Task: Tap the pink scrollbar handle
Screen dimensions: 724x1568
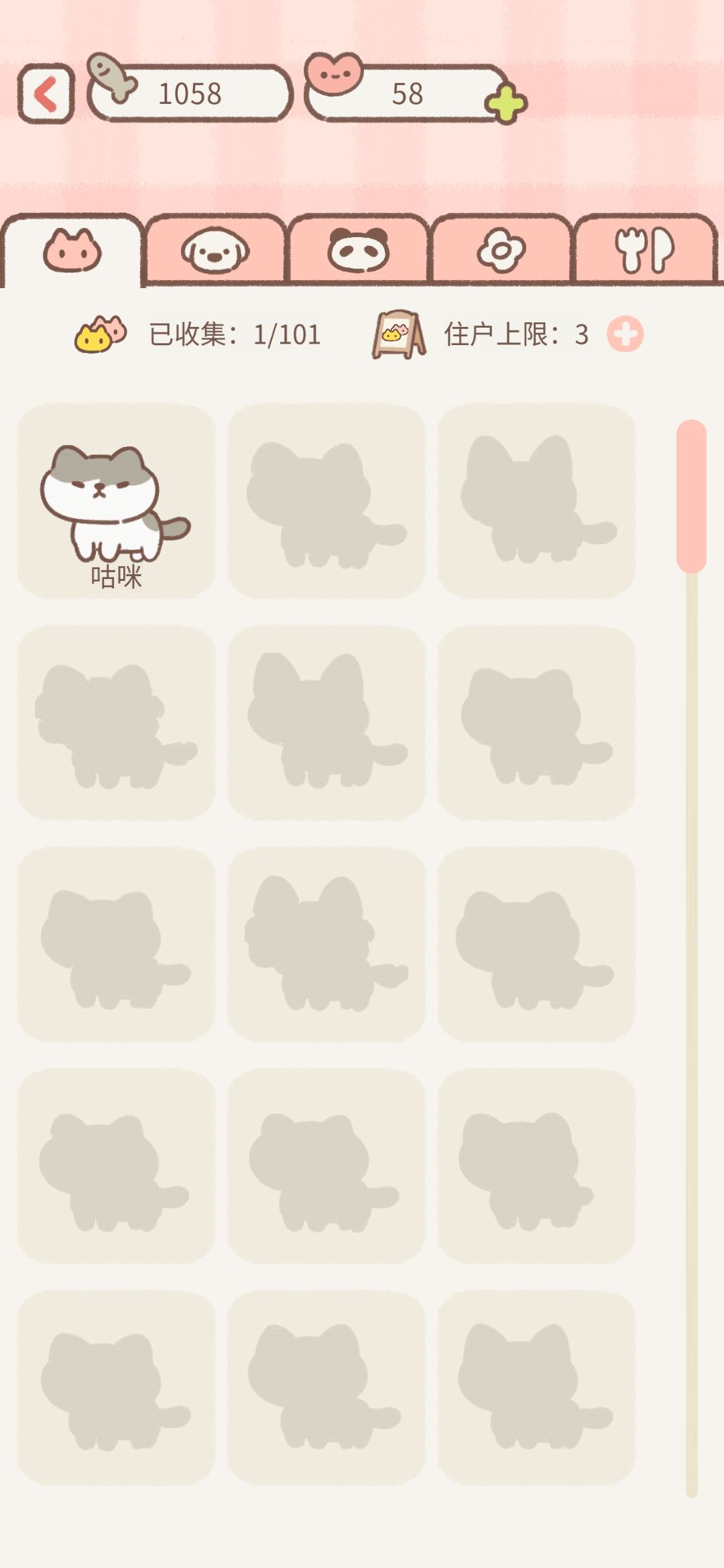Action: [692, 496]
